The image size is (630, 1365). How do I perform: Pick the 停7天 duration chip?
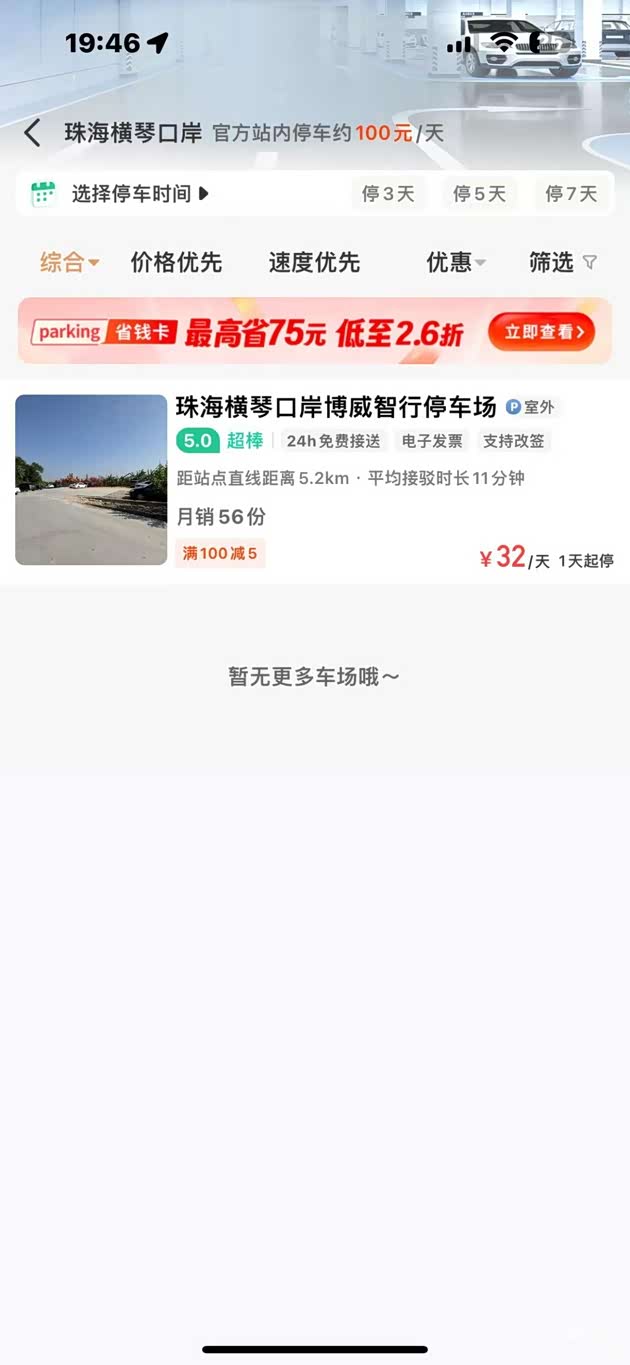571,194
